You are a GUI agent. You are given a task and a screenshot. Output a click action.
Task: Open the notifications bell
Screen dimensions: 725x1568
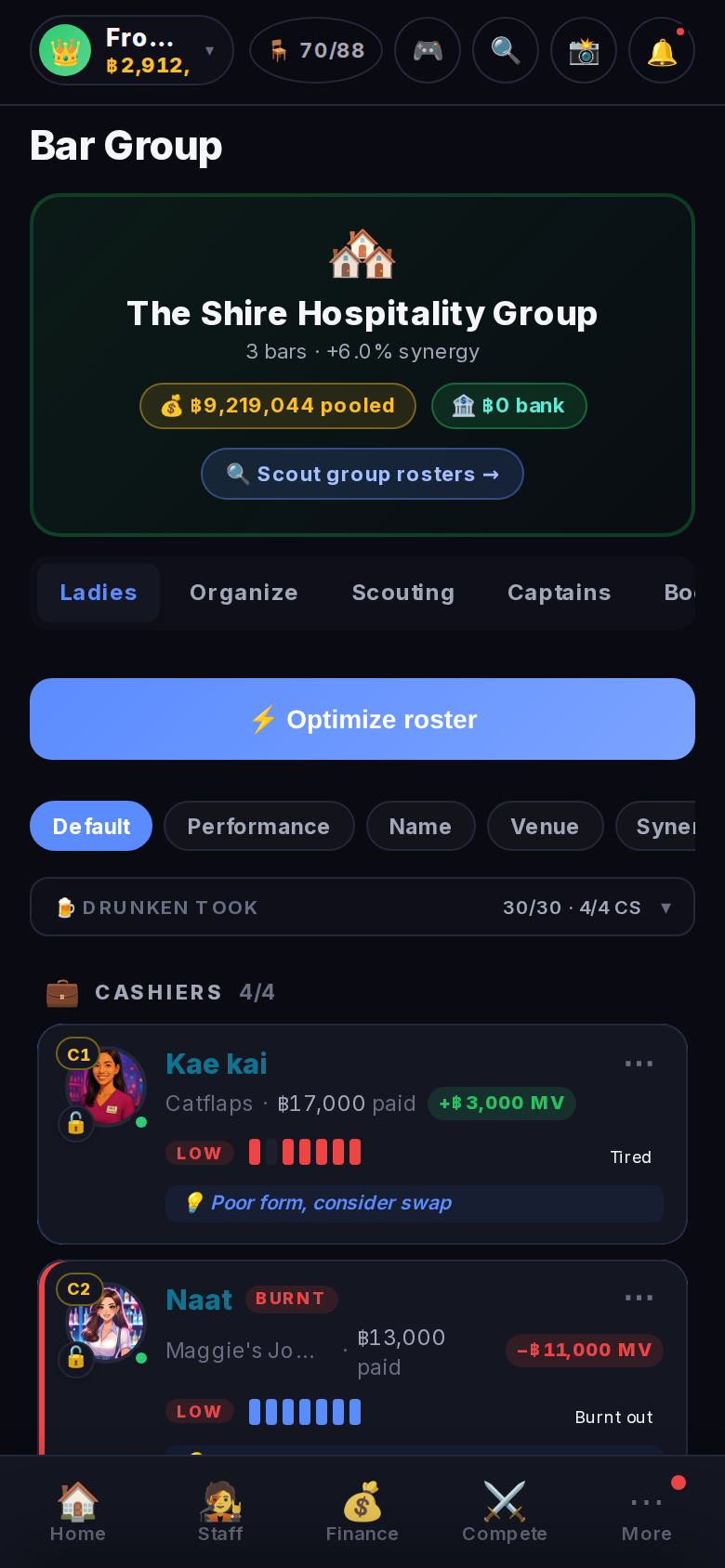pyautogui.click(x=662, y=50)
